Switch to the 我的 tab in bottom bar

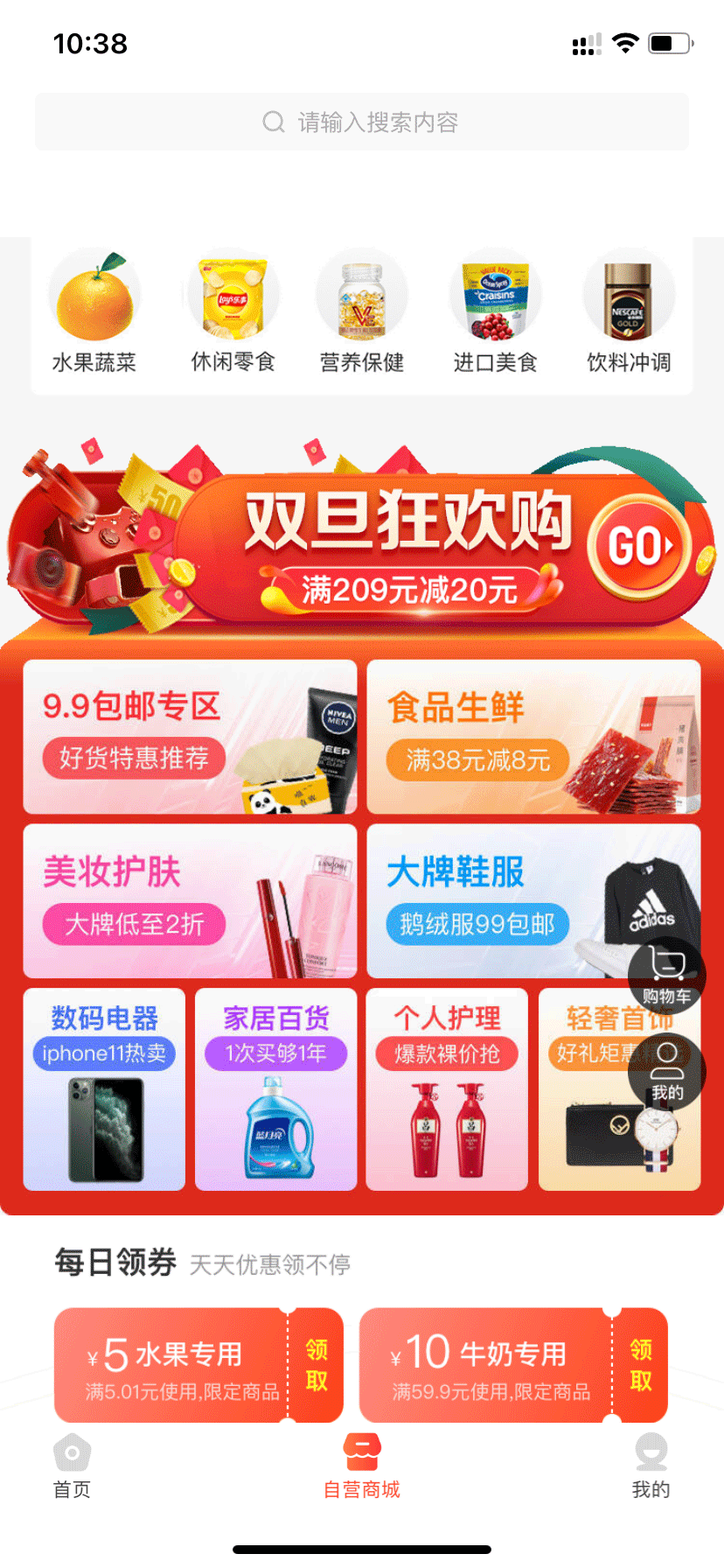(x=651, y=1466)
